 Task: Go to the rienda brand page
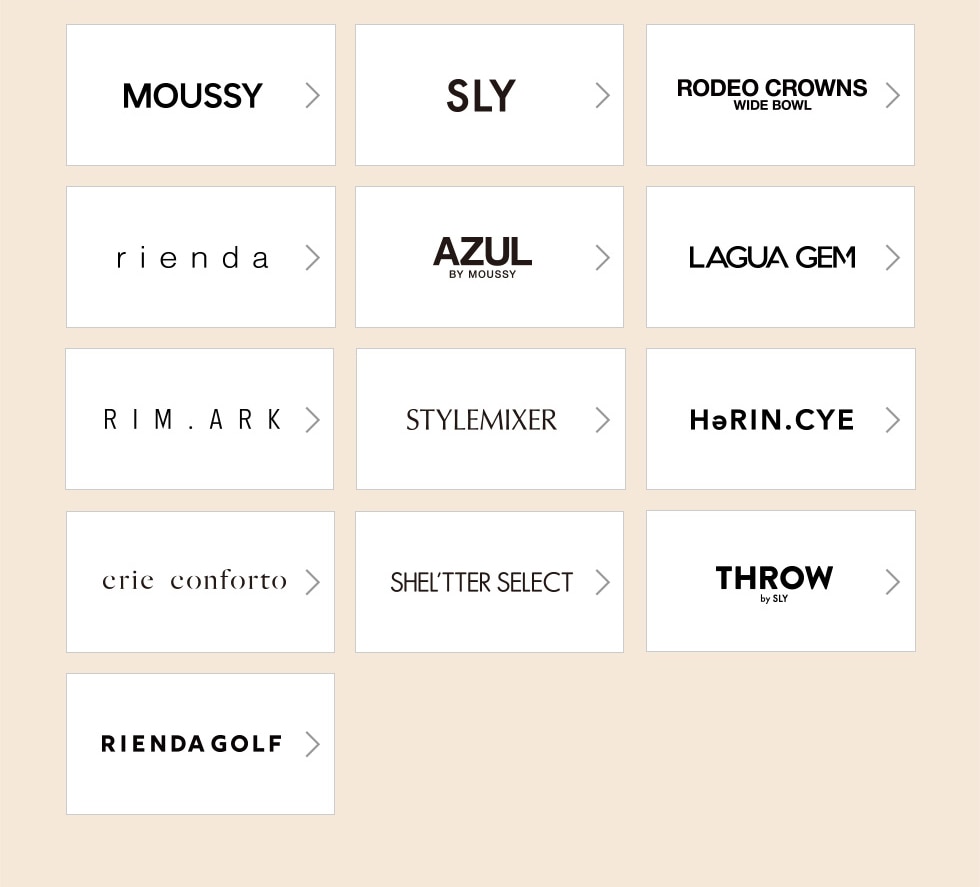[x=200, y=257]
